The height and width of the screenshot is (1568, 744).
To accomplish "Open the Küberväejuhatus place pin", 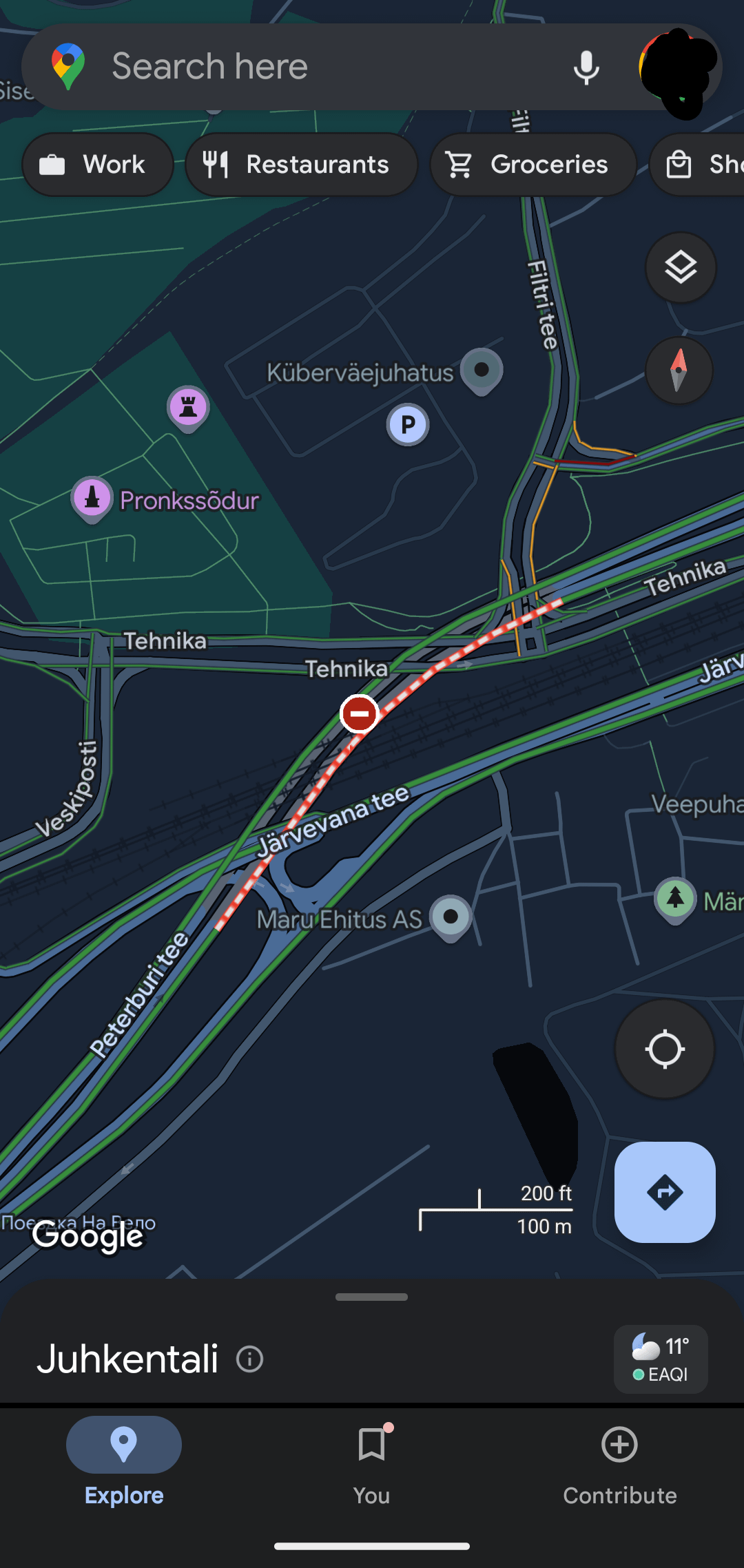I will (x=482, y=372).
